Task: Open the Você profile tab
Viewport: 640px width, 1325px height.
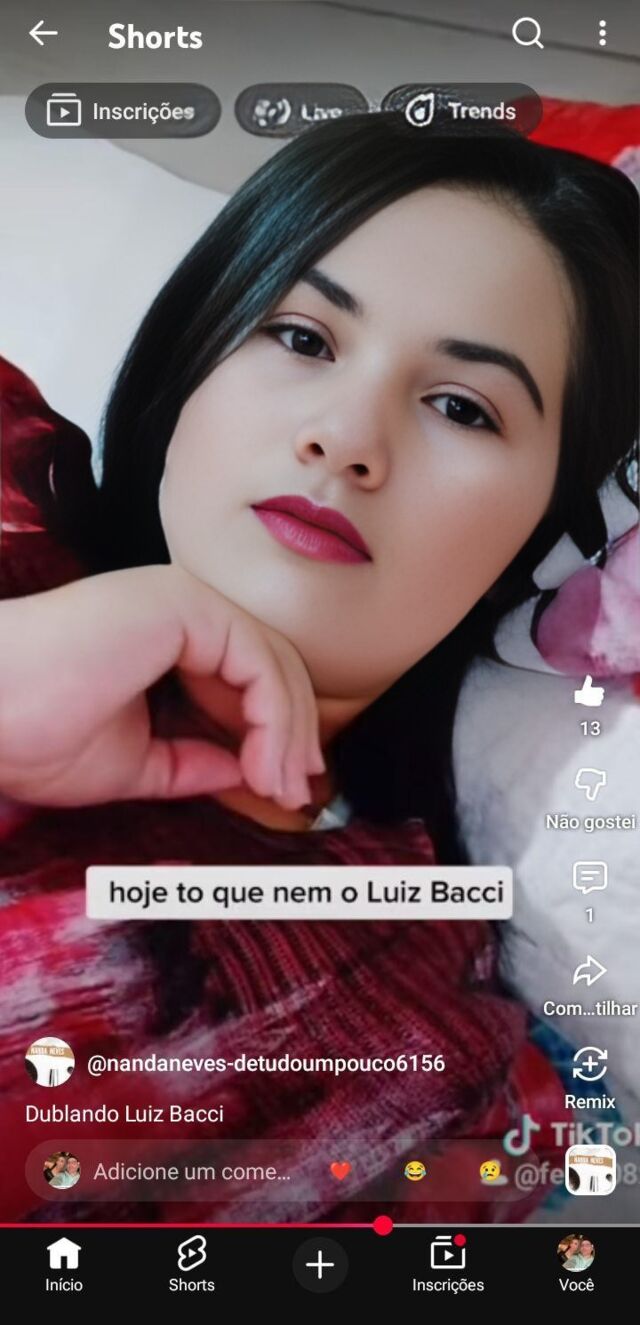Action: coord(576,1265)
